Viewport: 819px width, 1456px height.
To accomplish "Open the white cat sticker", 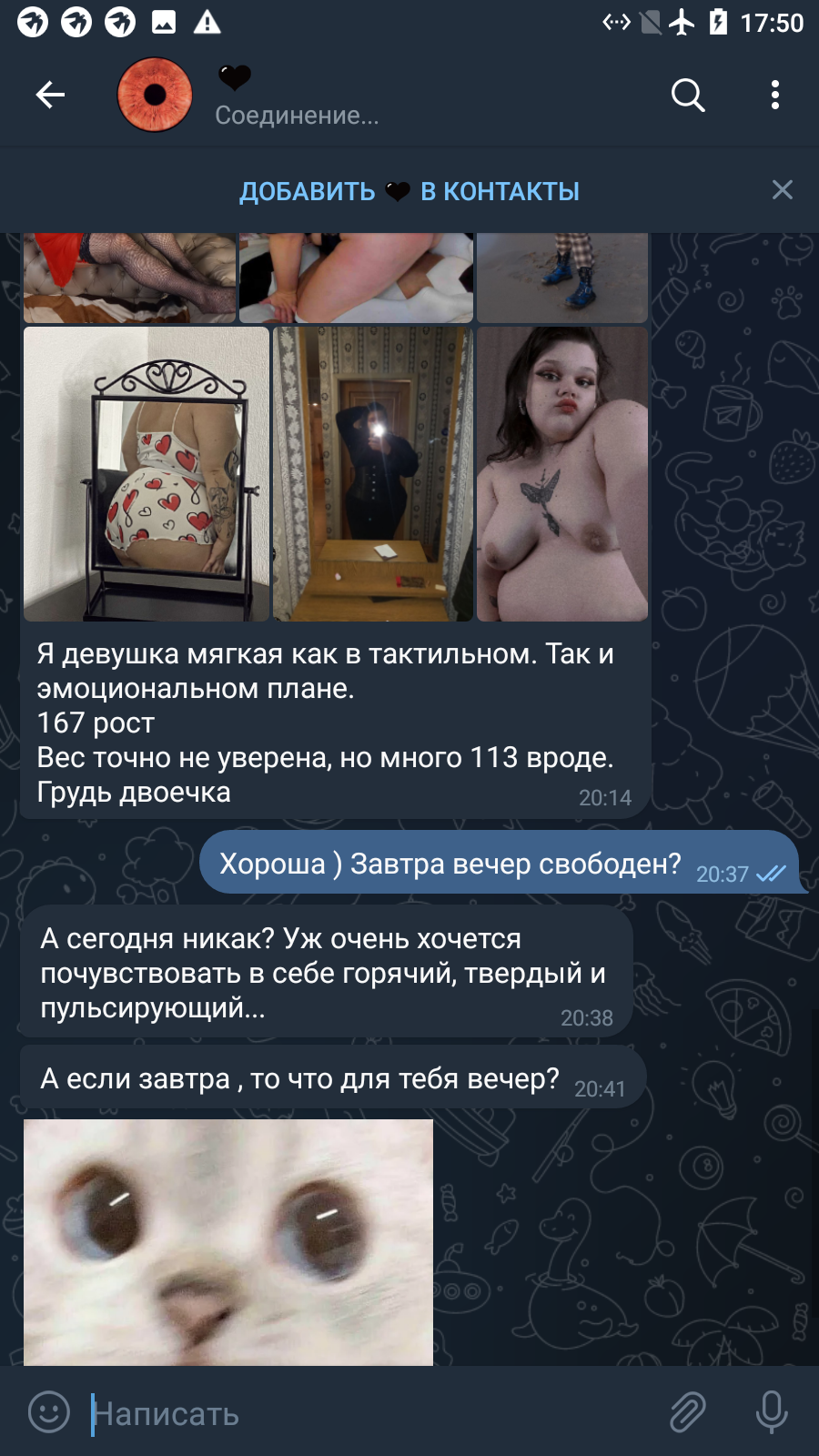I will [x=228, y=1242].
